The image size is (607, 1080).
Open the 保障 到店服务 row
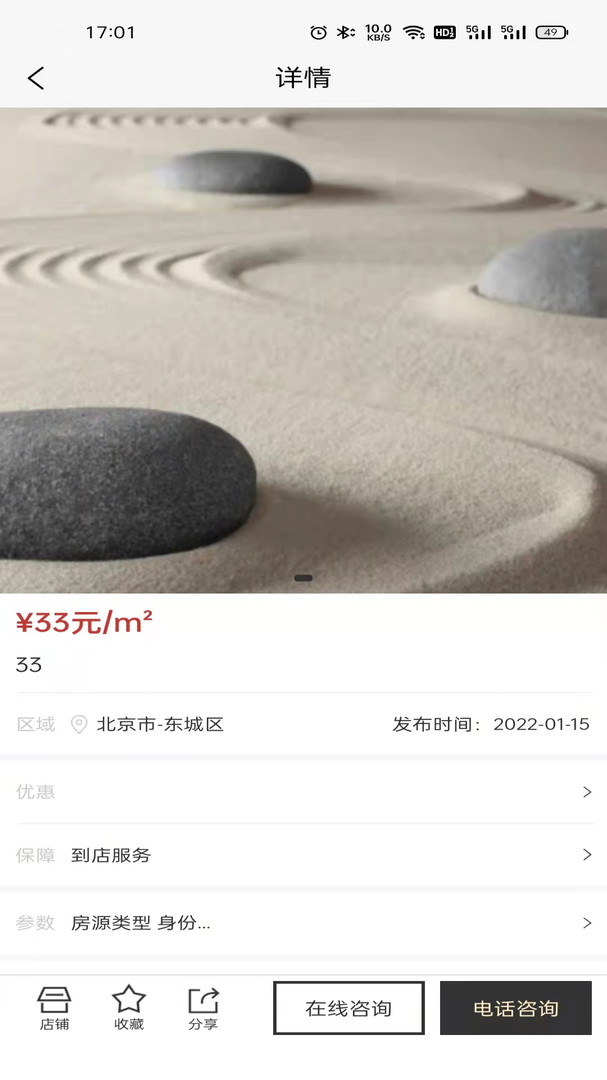click(x=303, y=855)
